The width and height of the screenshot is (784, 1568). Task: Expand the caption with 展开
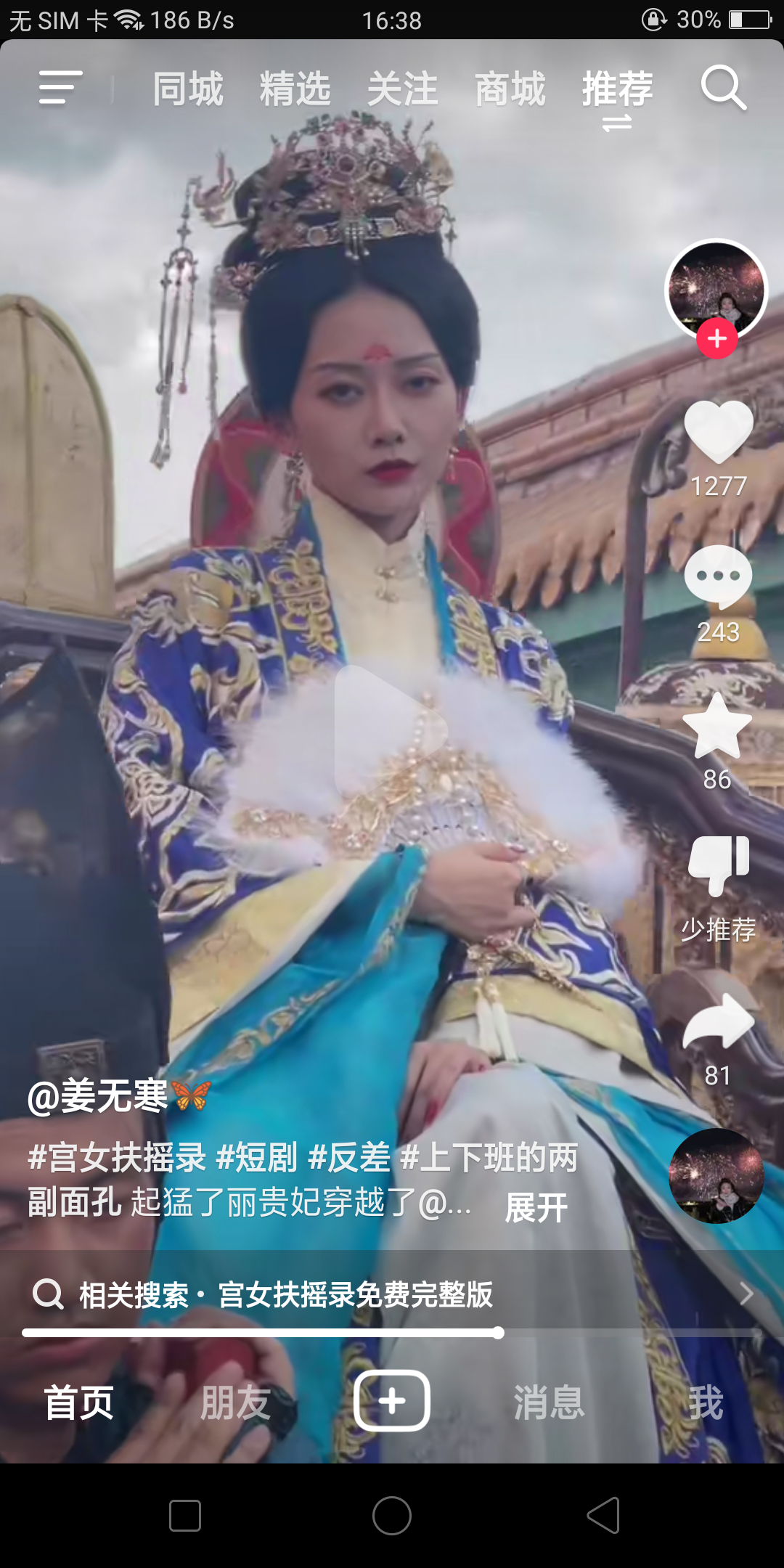(536, 1208)
